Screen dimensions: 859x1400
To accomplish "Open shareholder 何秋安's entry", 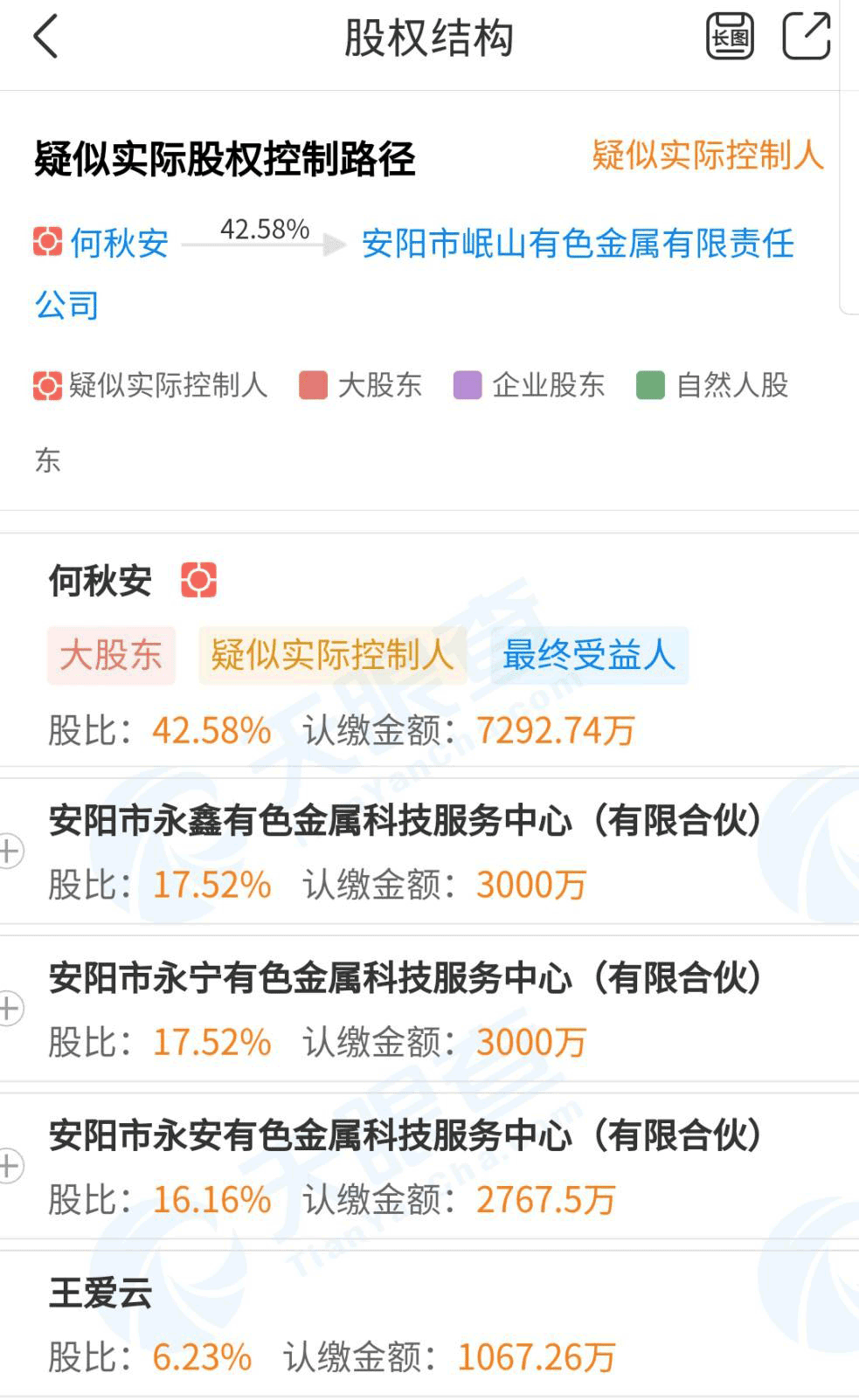I will tap(100, 581).
